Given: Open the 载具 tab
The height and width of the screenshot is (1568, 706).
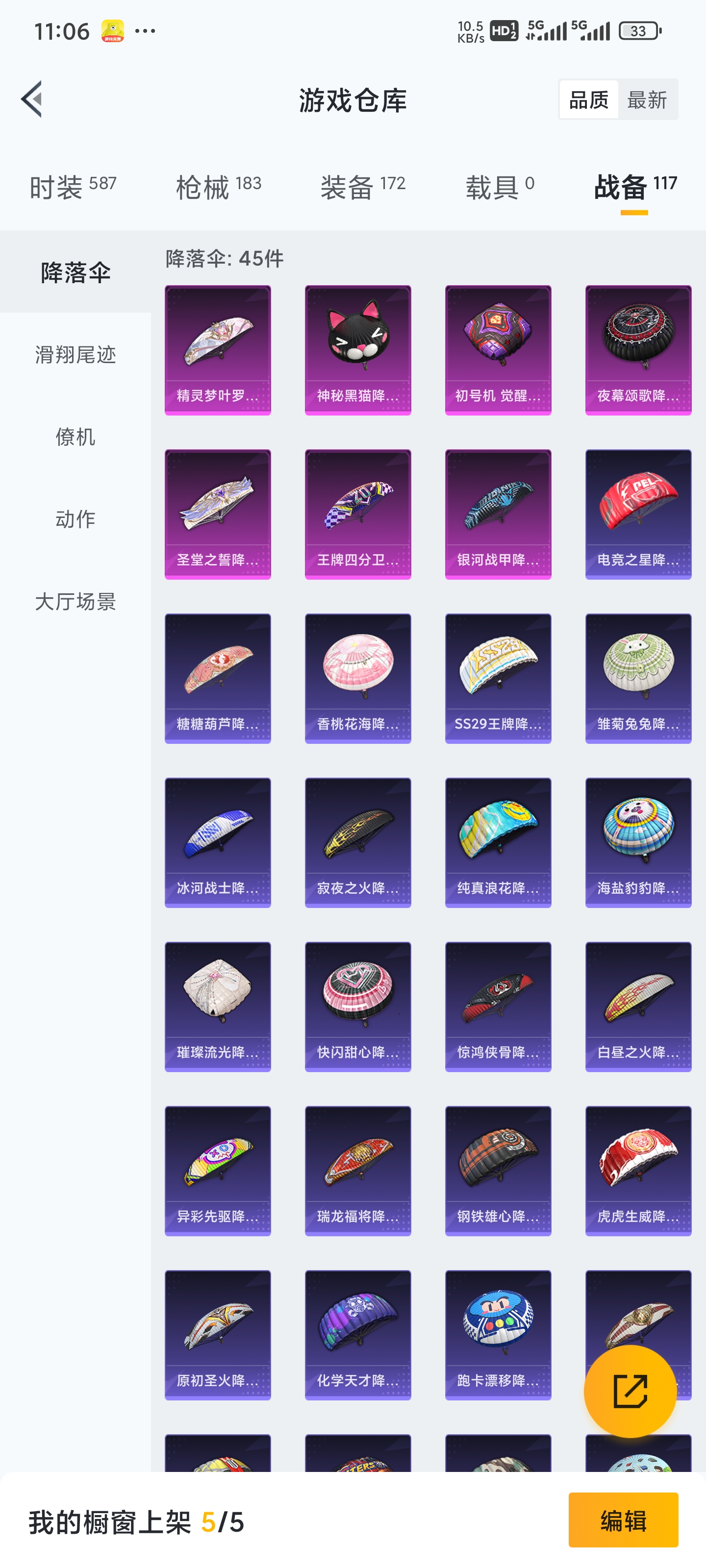Looking at the screenshot, I should [x=500, y=187].
